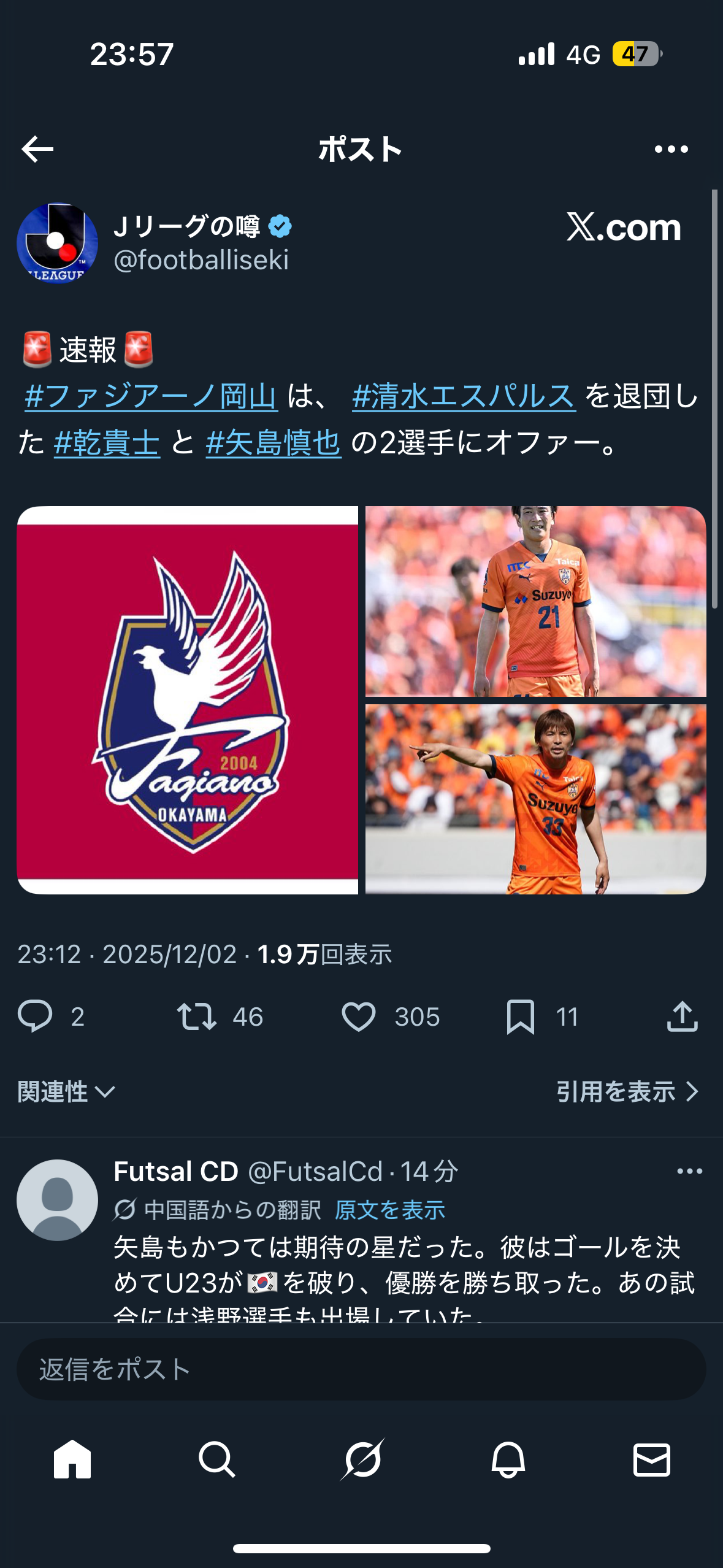Bookmark this post

pyautogui.click(x=521, y=1016)
